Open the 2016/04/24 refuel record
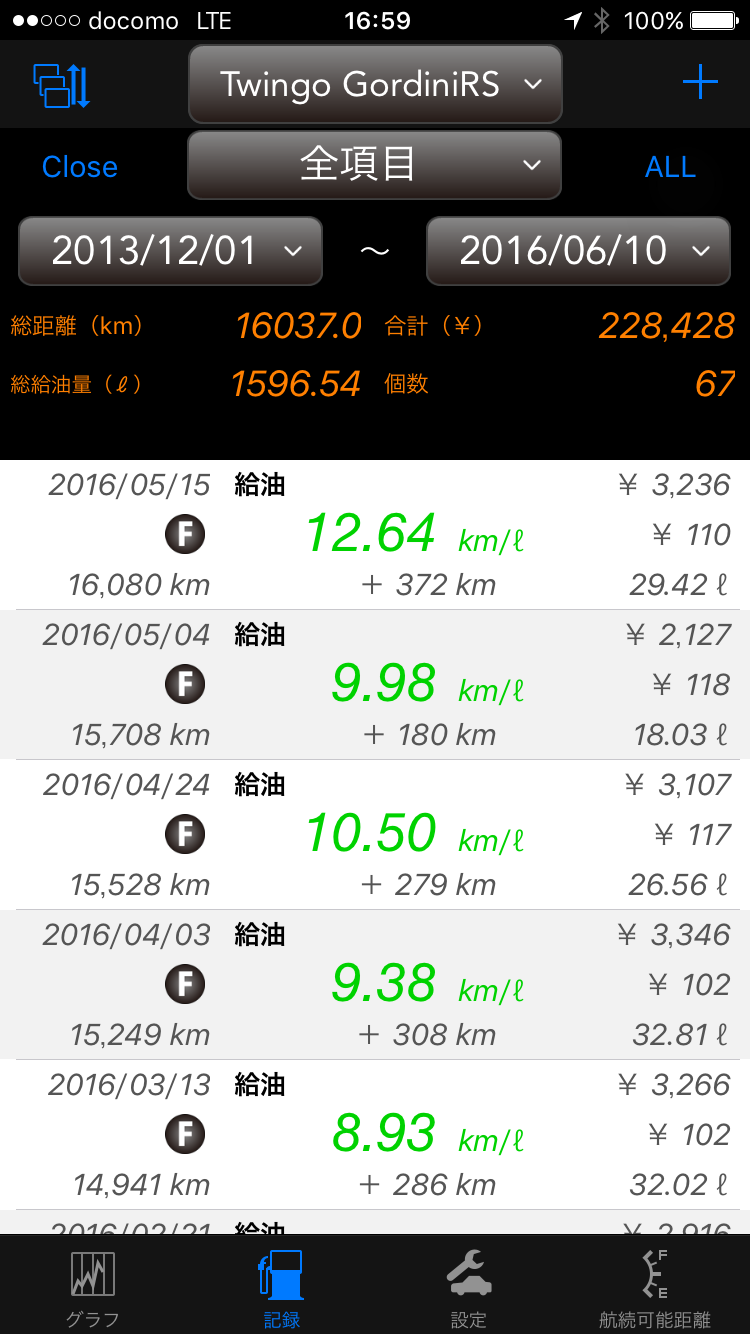 click(x=375, y=835)
